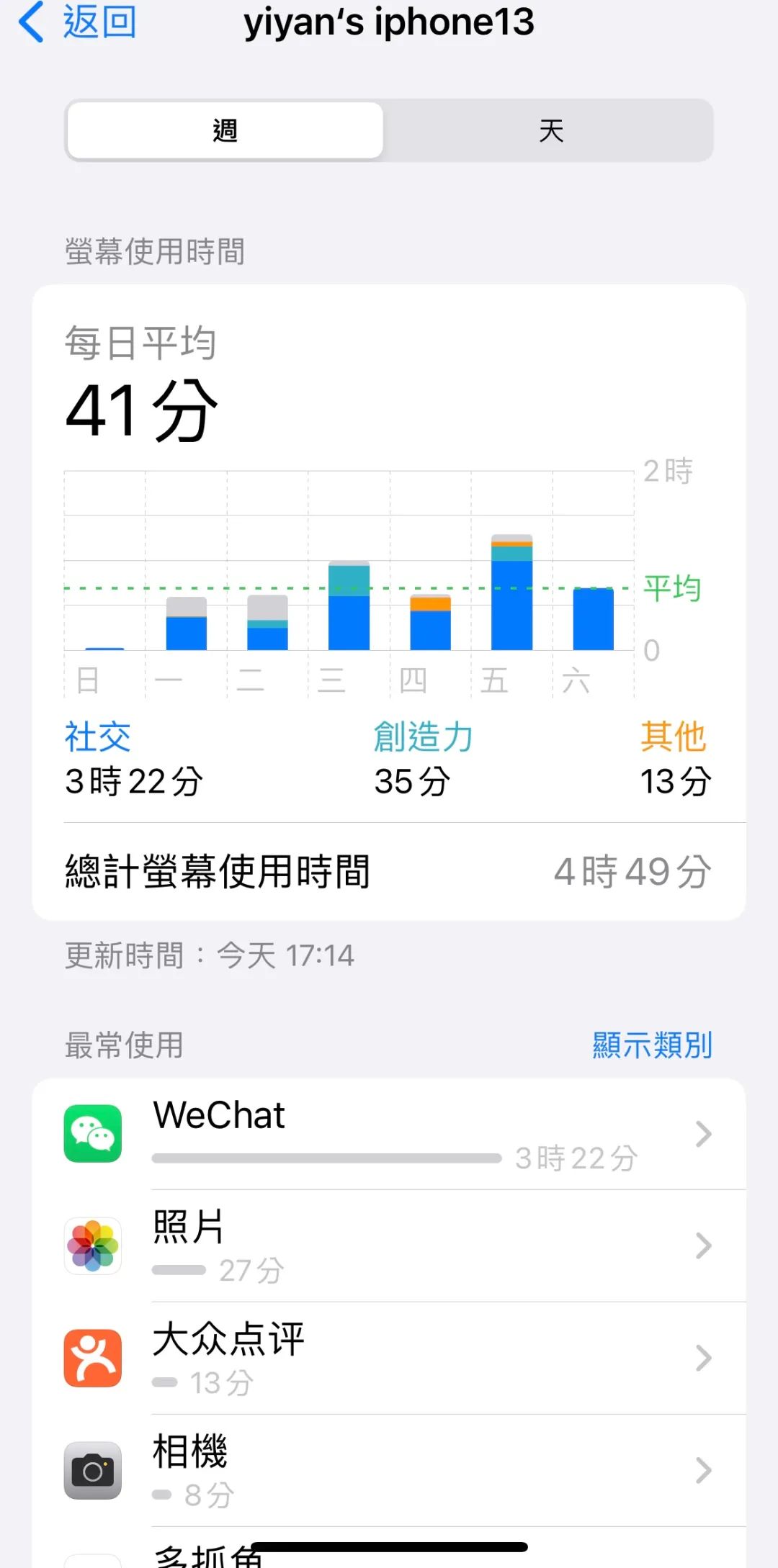Open WeChat usage details
Screen dimensions: 778x1568
tap(389, 1134)
